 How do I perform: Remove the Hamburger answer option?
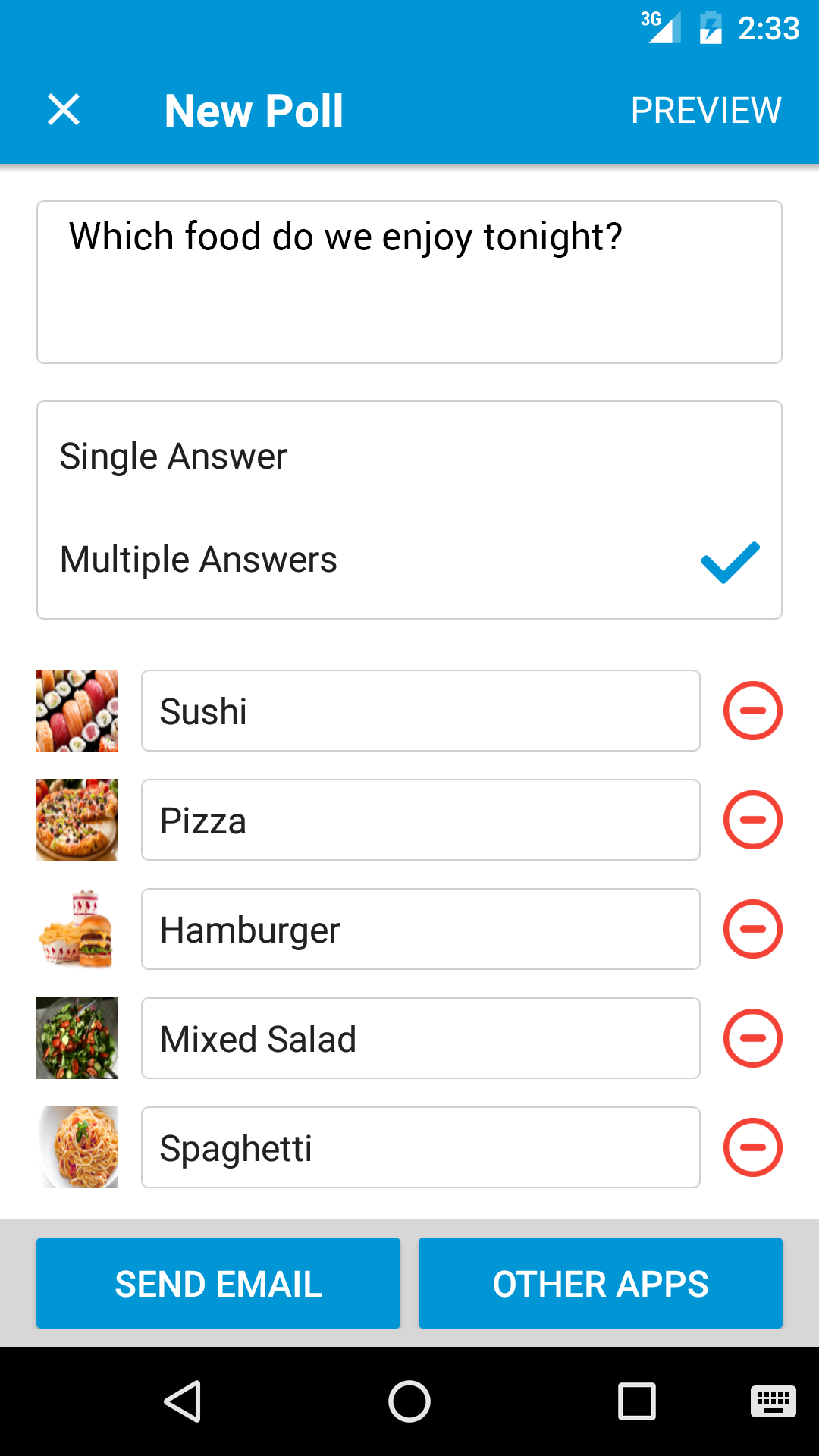[x=752, y=930]
